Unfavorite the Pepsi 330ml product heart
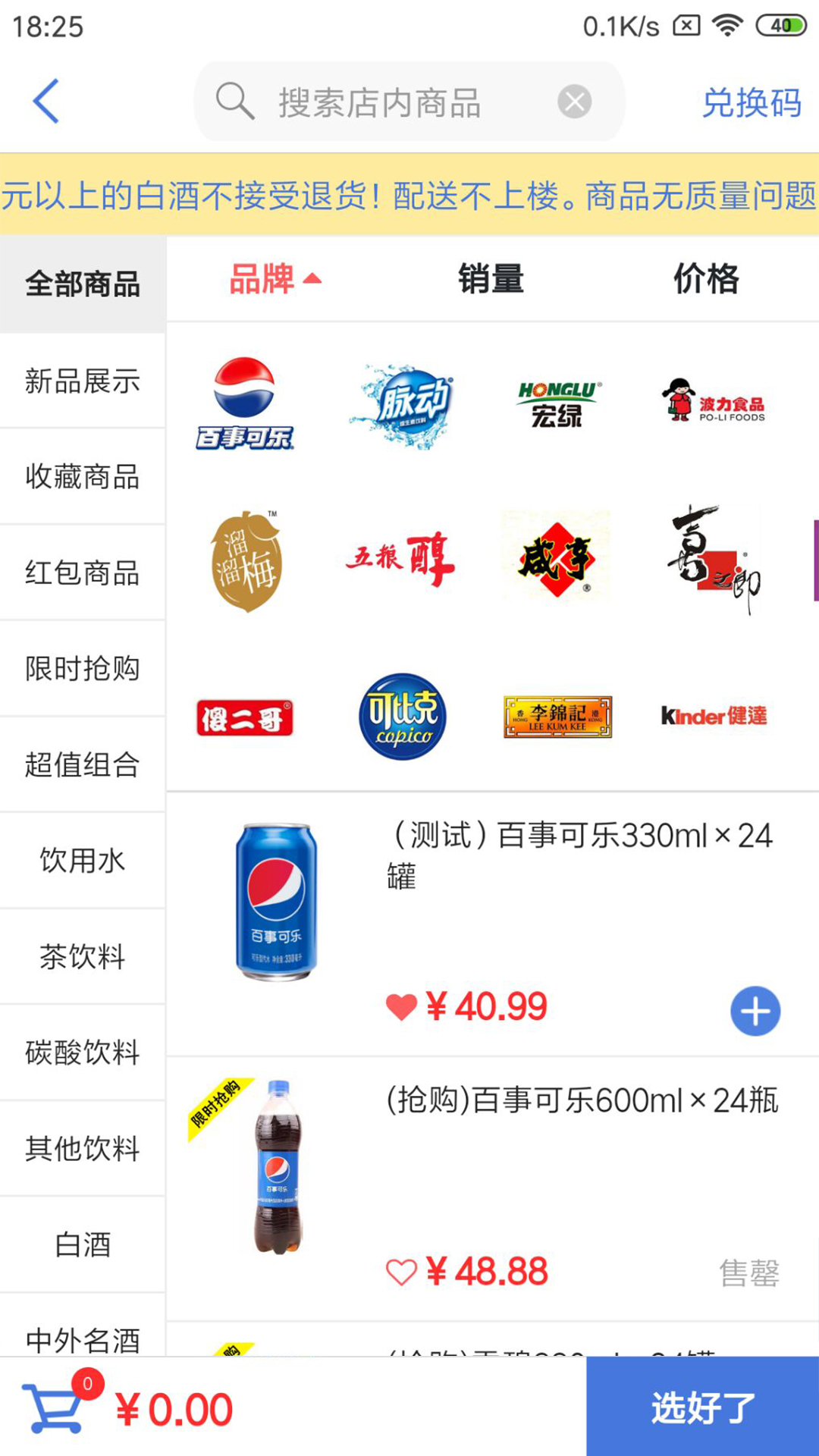The height and width of the screenshot is (1456, 819). 400,1006
